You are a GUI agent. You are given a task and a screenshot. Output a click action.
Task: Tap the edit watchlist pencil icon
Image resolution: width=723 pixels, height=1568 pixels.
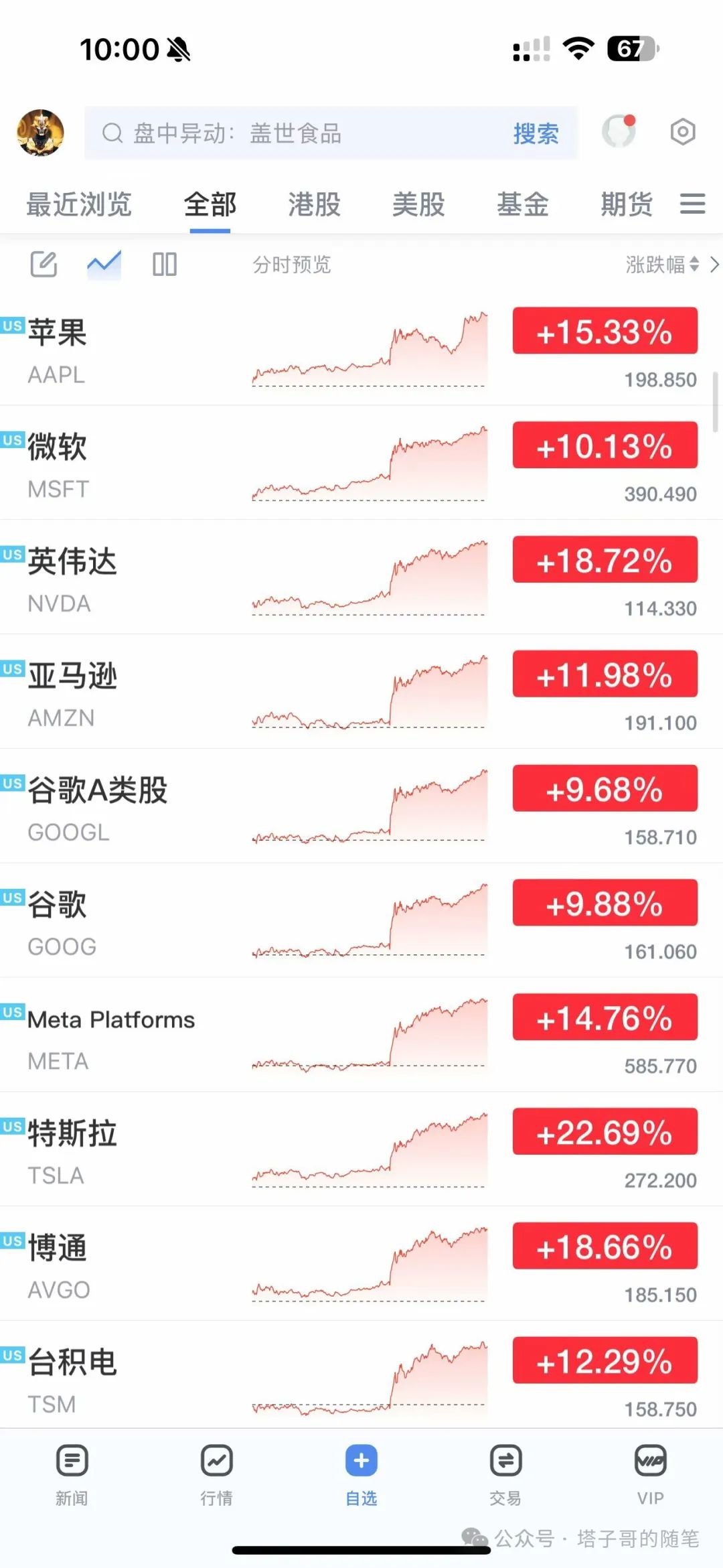44,265
